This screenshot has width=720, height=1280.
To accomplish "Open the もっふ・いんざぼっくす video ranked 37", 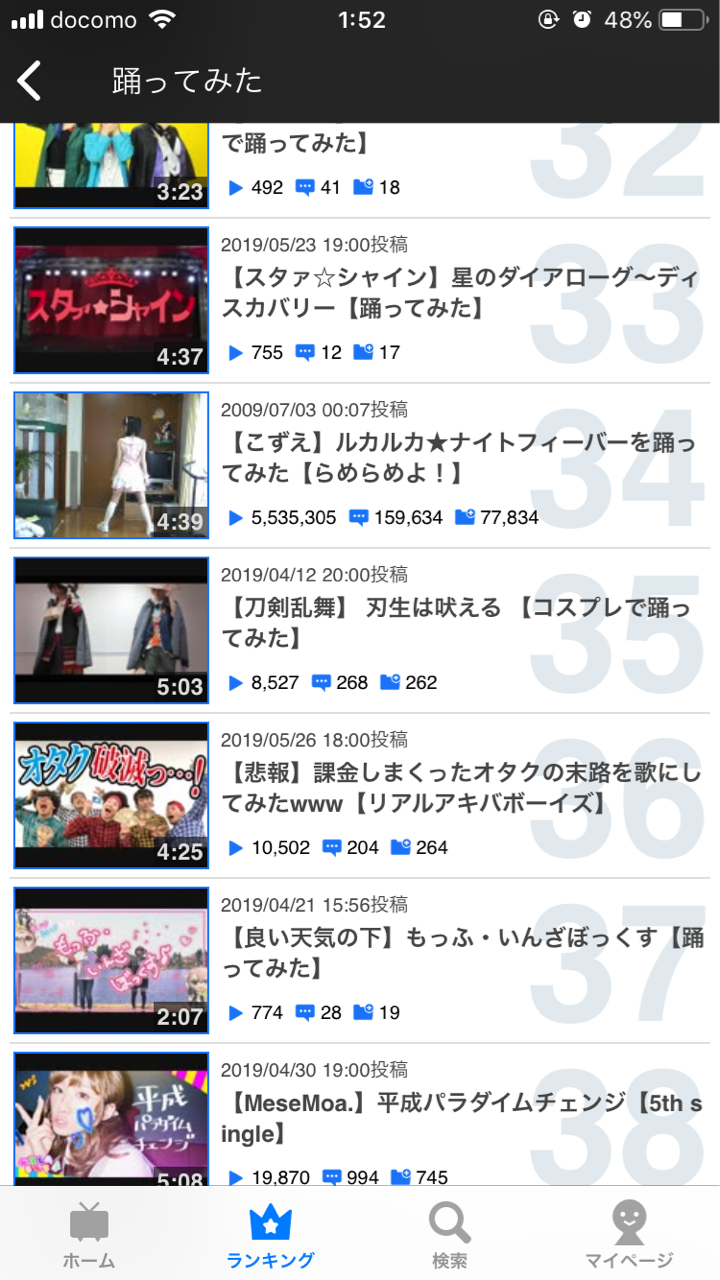I will coord(360,961).
